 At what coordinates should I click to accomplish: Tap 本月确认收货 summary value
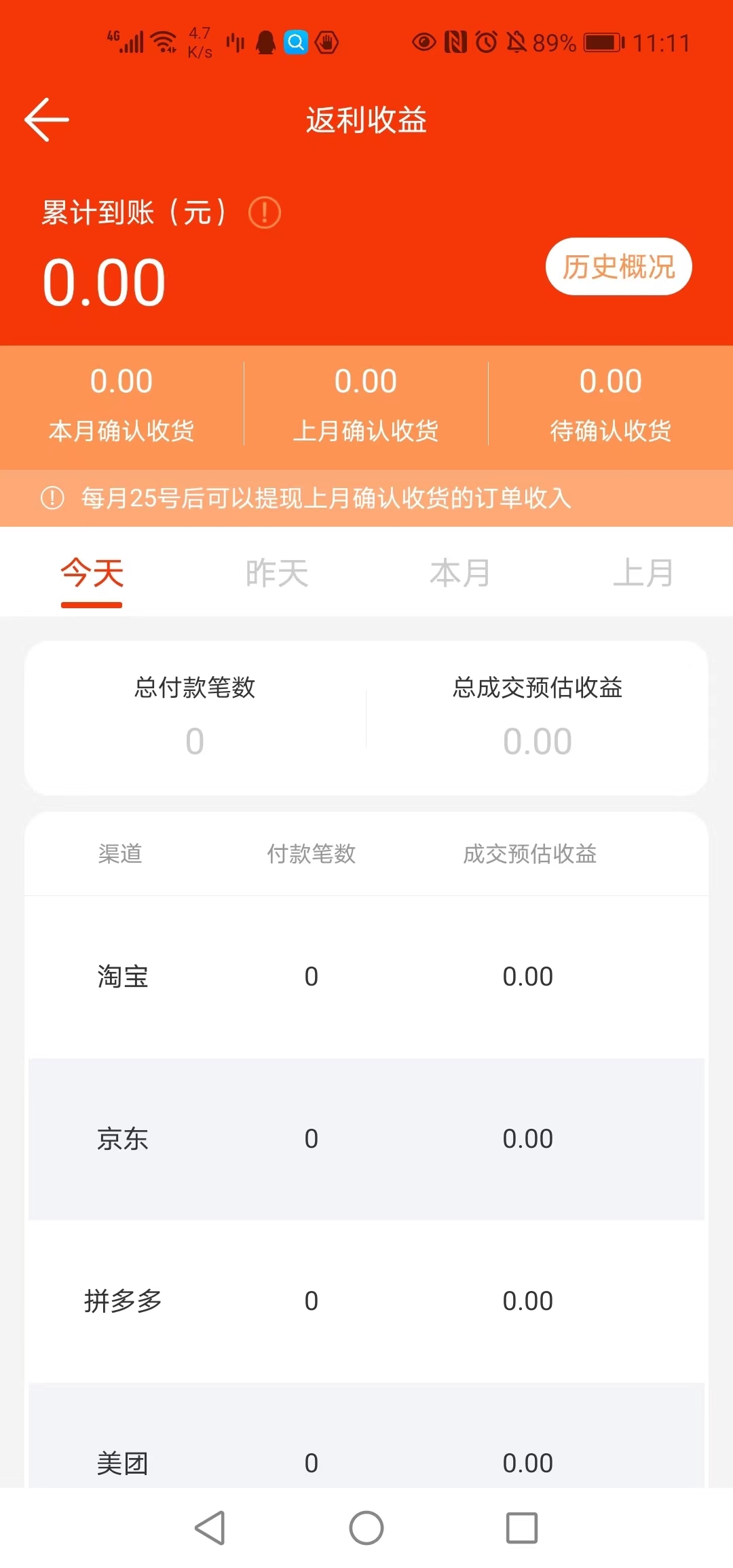(122, 381)
